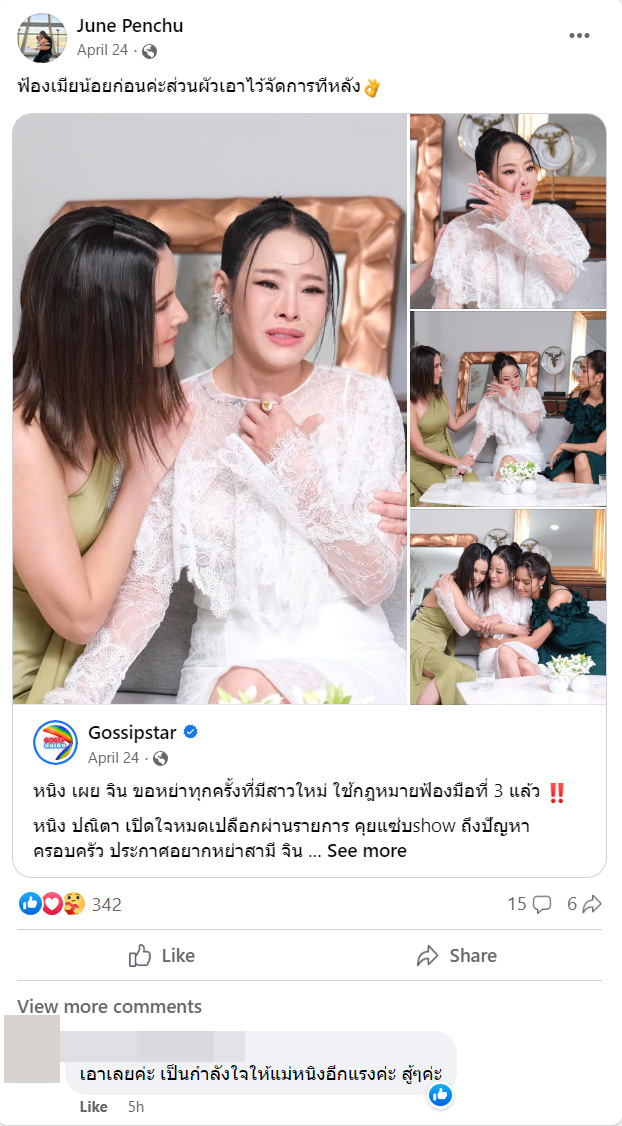Screen dimensions: 622x1126
Task: Open the post's three-dot options menu
Action: pyautogui.click(x=579, y=36)
